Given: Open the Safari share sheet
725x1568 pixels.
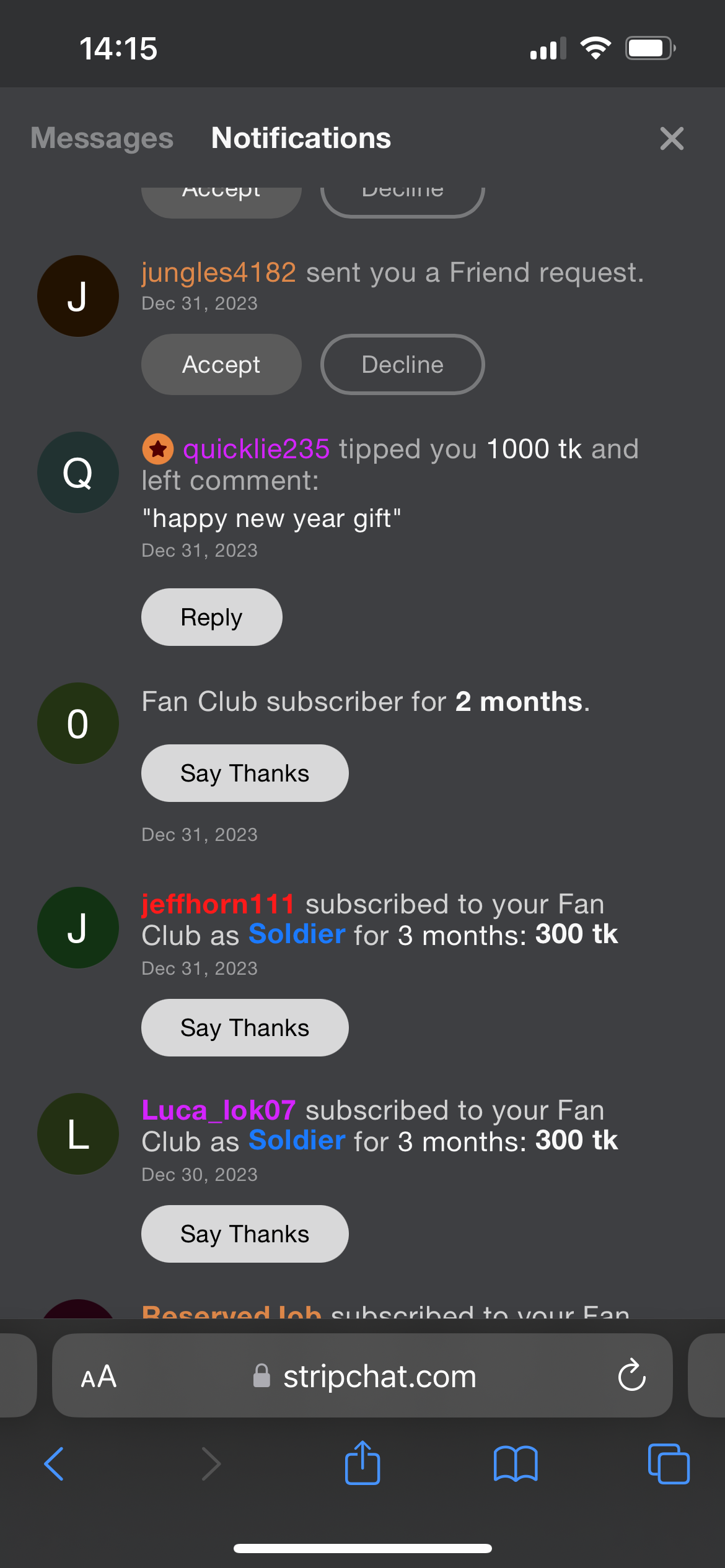Looking at the screenshot, I should (362, 1463).
